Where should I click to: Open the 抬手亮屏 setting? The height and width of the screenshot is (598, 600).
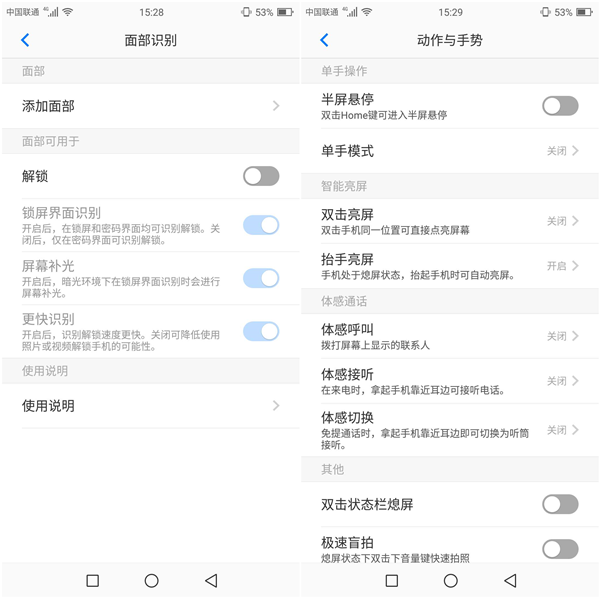450,266
